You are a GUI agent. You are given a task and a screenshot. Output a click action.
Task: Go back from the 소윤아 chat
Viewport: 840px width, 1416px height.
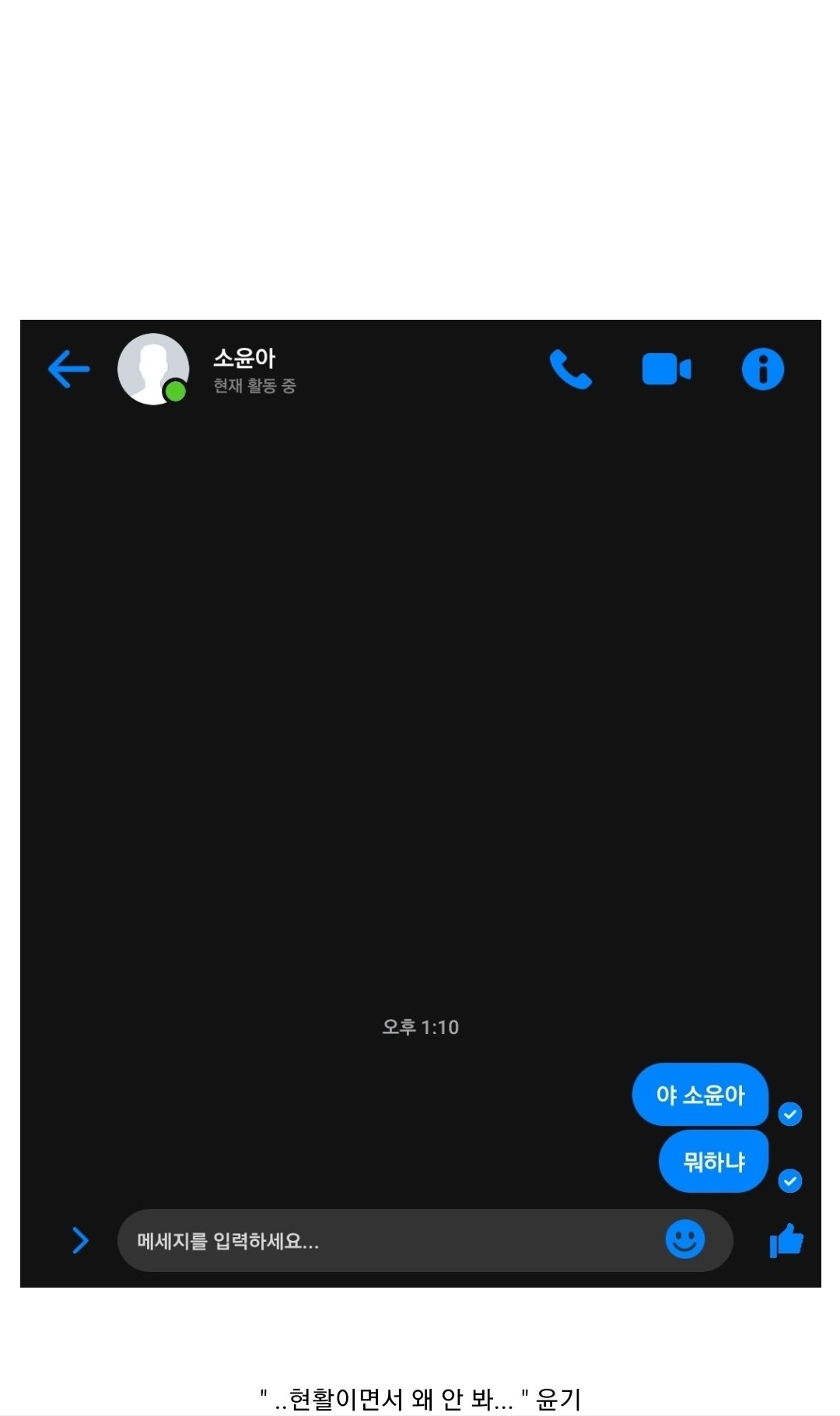pos(68,369)
